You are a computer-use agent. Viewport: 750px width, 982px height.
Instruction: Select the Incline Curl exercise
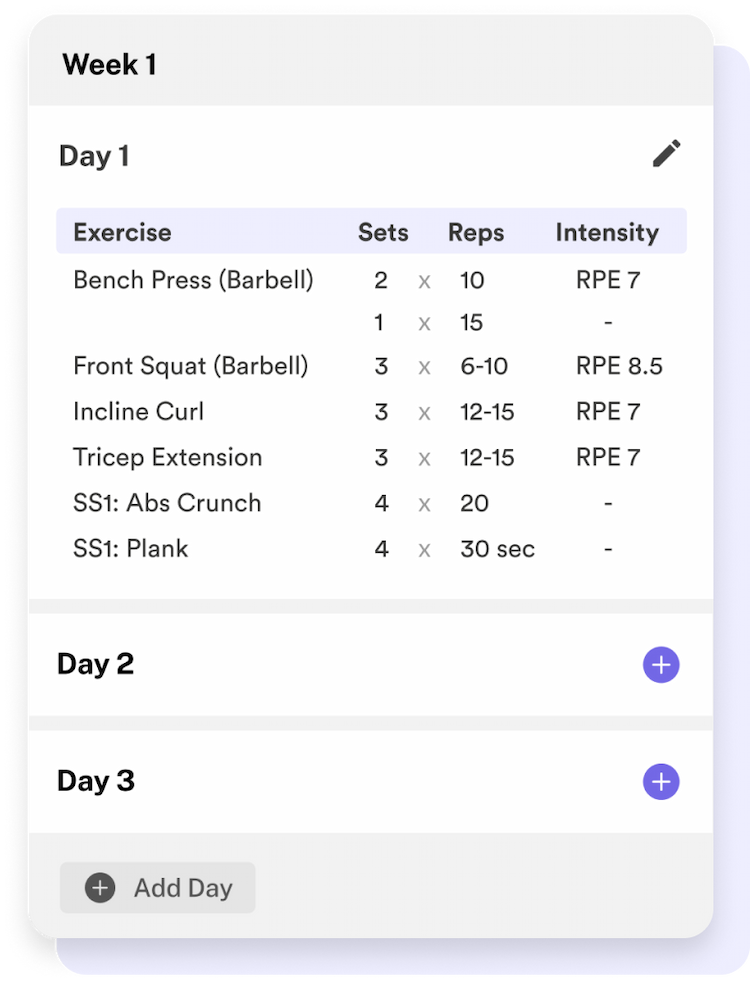[138, 411]
